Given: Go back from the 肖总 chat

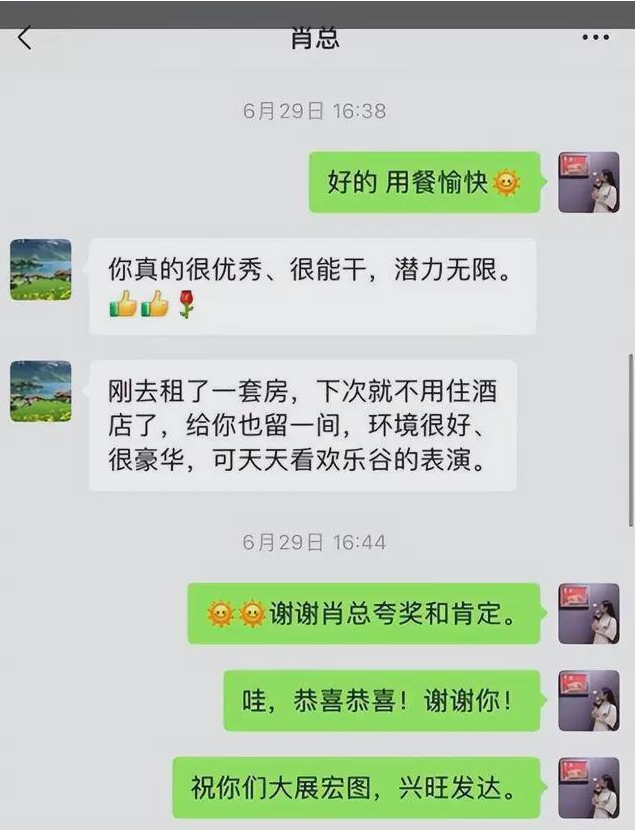Looking at the screenshot, I should (25, 39).
